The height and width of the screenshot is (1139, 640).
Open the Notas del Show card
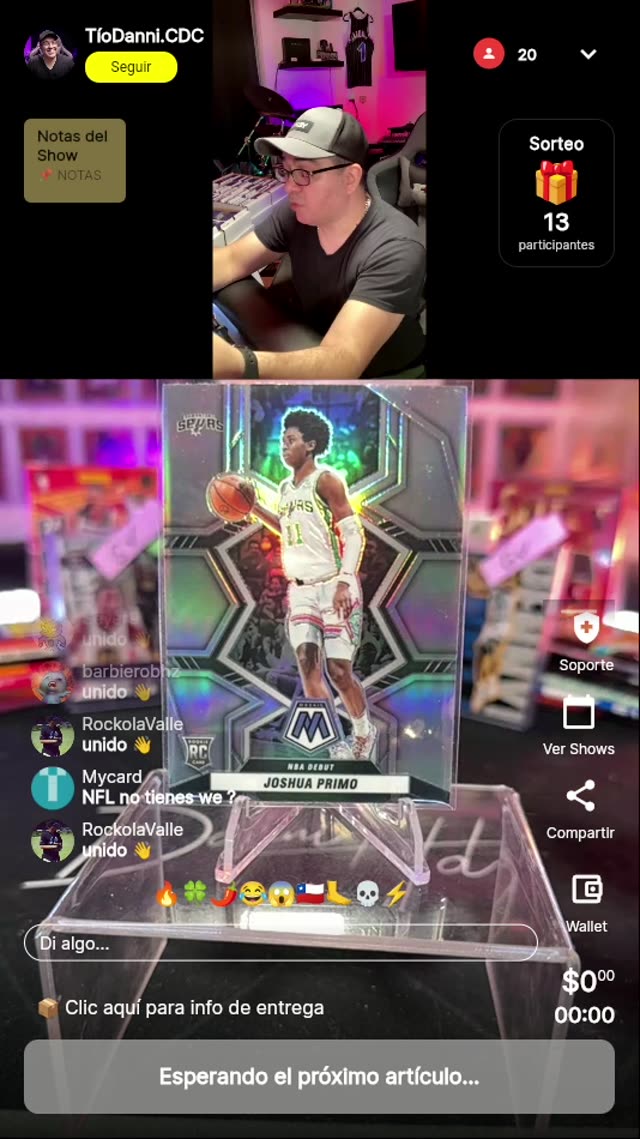(75, 161)
